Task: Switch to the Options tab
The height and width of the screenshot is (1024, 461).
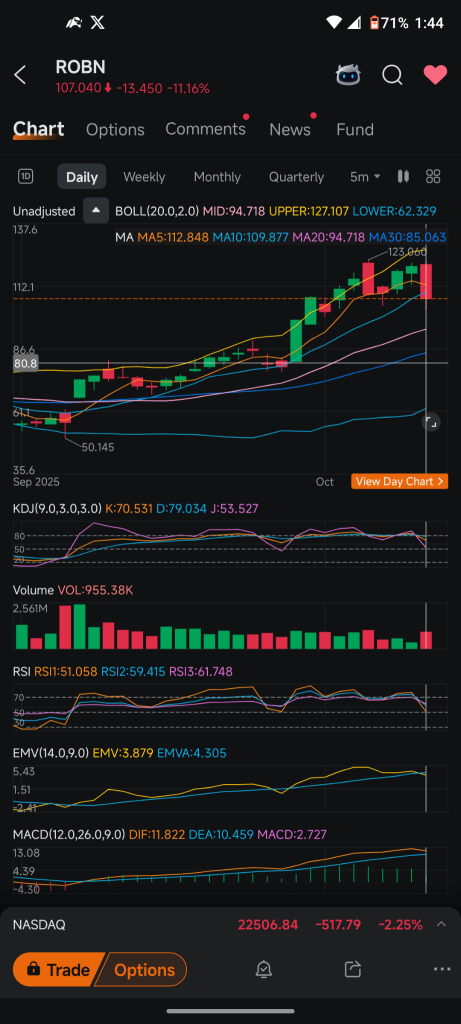Action: (115, 129)
